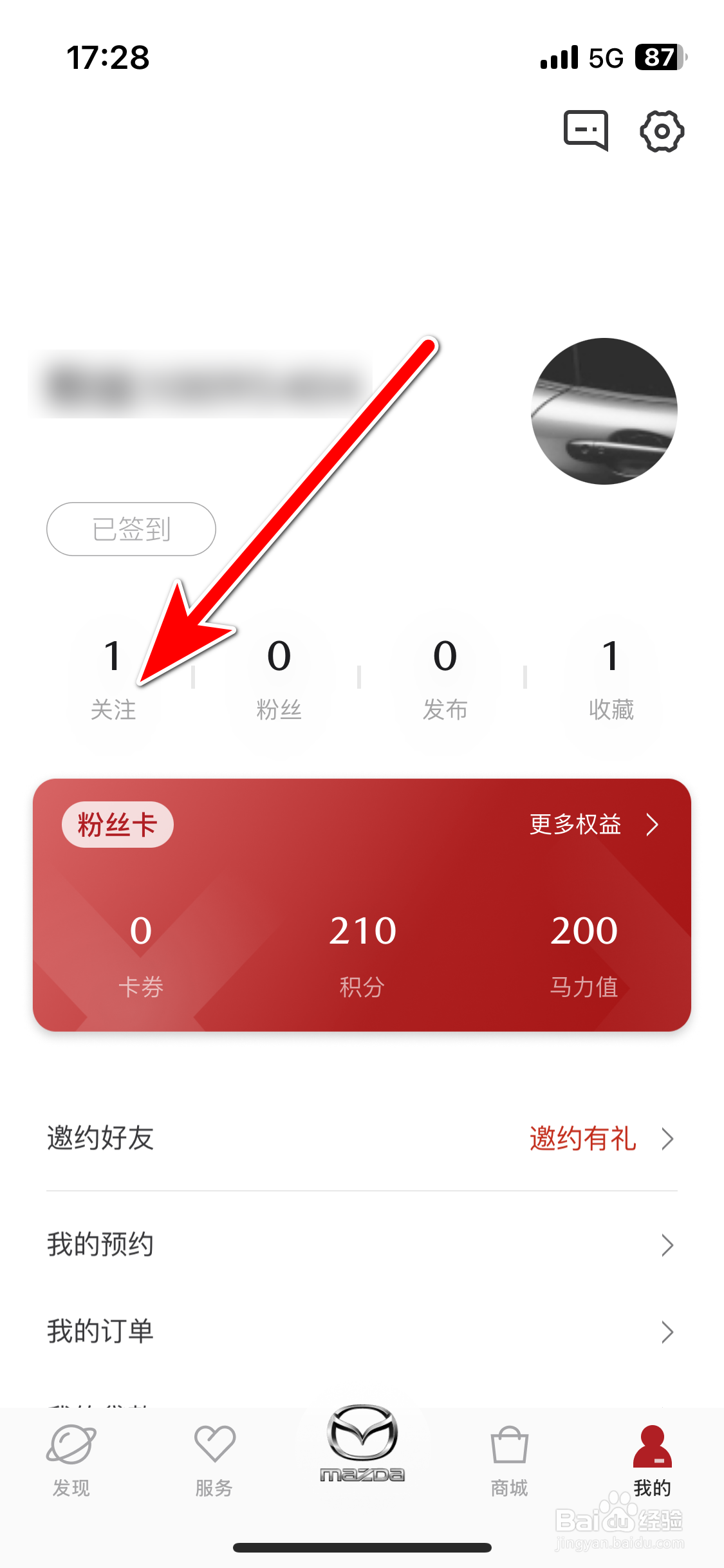This screenshot has height=1568, width=724.
Task: Open the settings gear icon
Action: coord(662,131)
